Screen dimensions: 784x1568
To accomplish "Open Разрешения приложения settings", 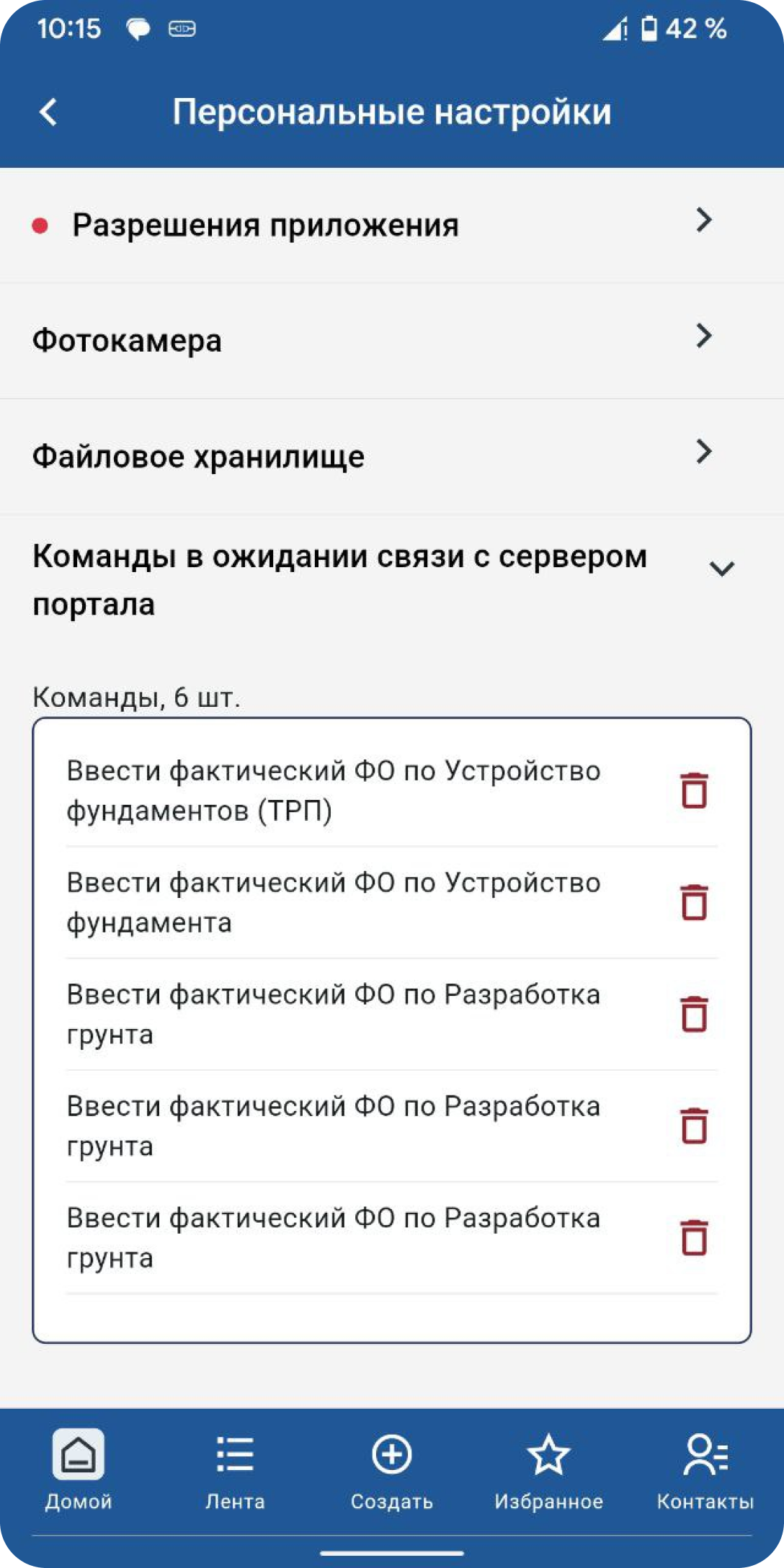I will coord(392,225).
